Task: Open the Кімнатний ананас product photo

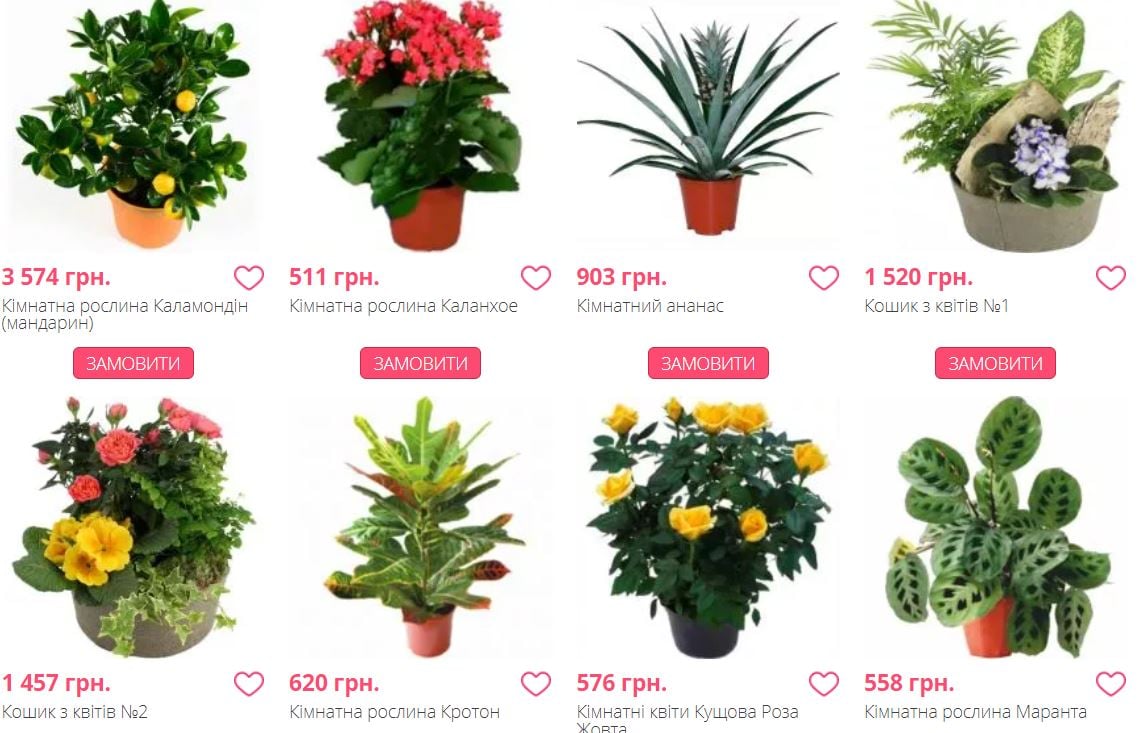Action: pyautogui.click(x=708, y=125)
